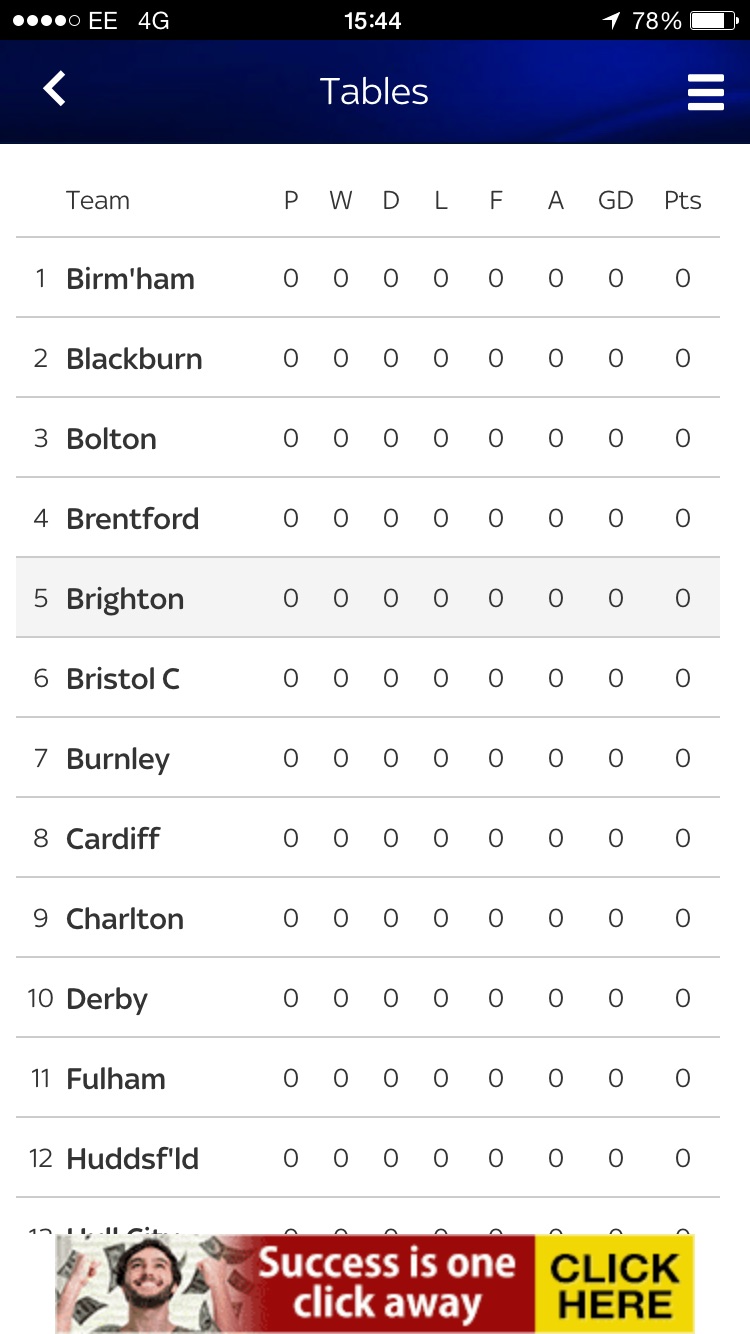
Task: Open the Cardiff row
Action: point(368,838)
